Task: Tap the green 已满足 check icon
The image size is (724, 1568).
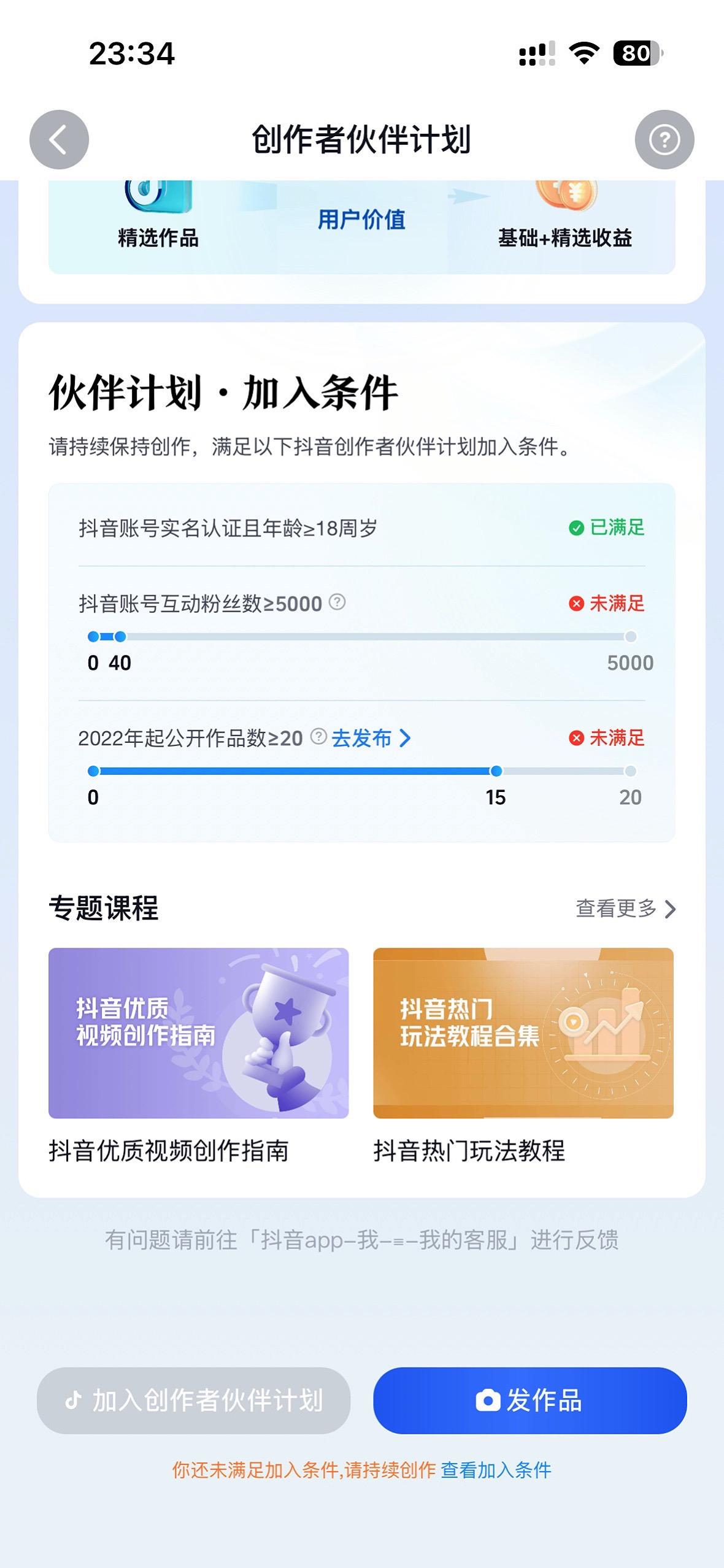Action: (576, 526)
